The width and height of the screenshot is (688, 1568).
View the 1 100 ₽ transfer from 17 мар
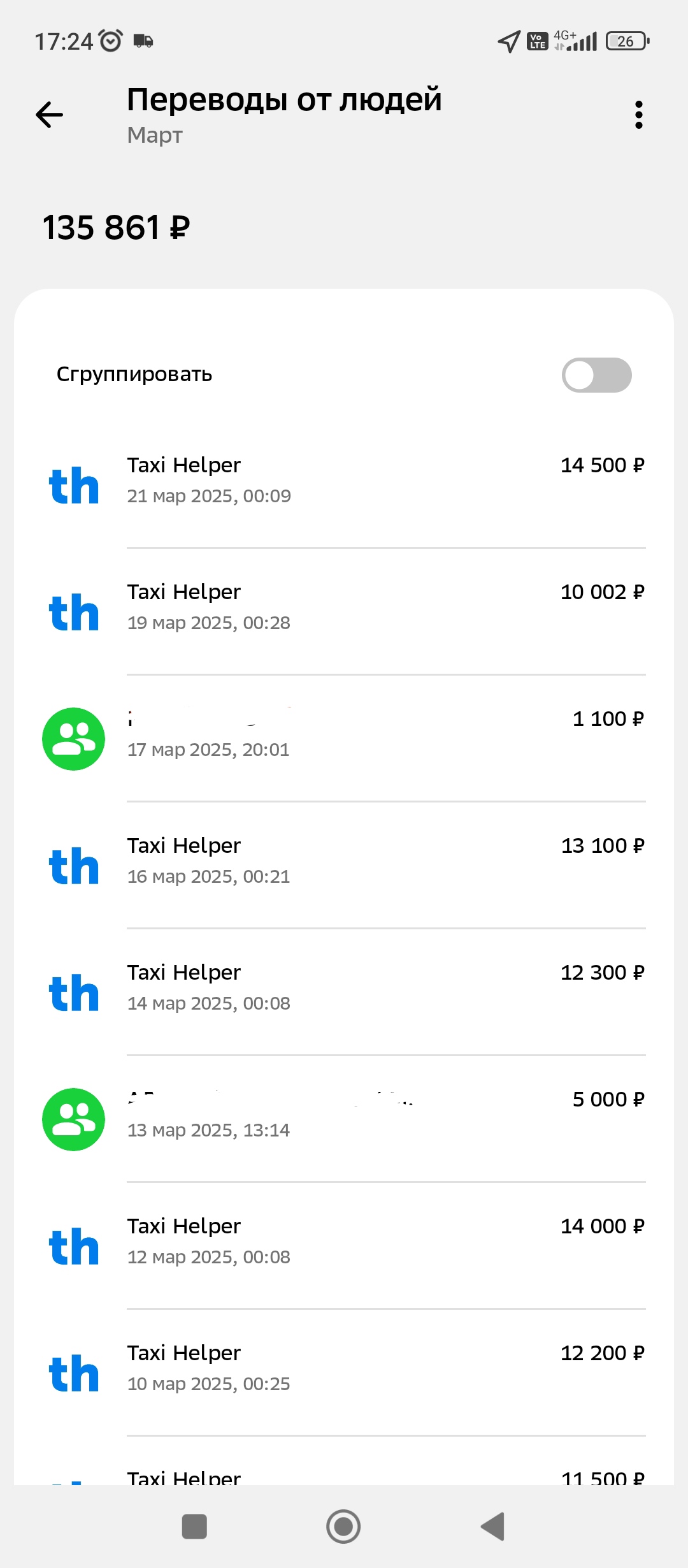(x=344, y=737)
